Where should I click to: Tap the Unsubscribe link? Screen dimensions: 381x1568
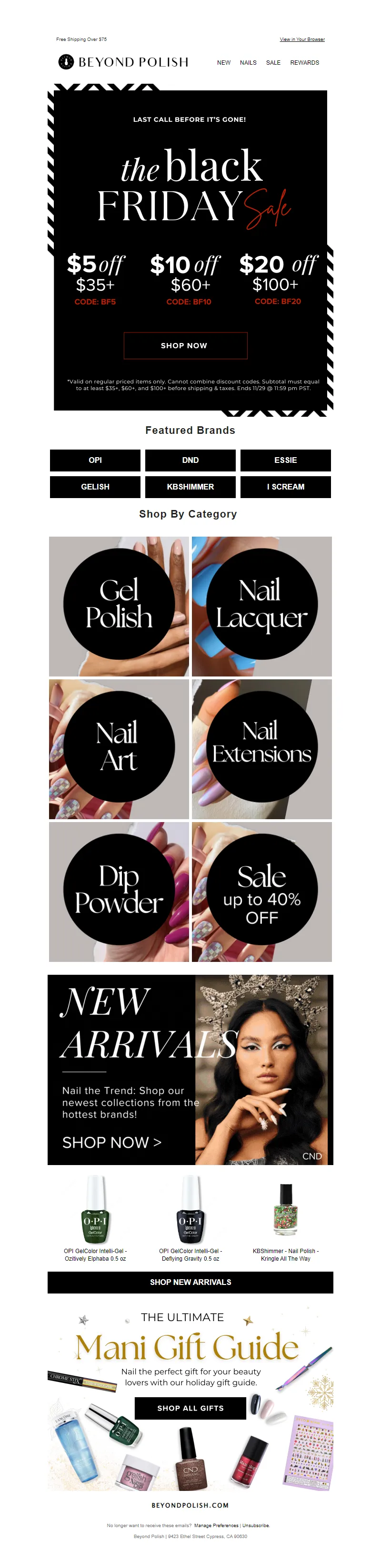tap(255, 1525)
